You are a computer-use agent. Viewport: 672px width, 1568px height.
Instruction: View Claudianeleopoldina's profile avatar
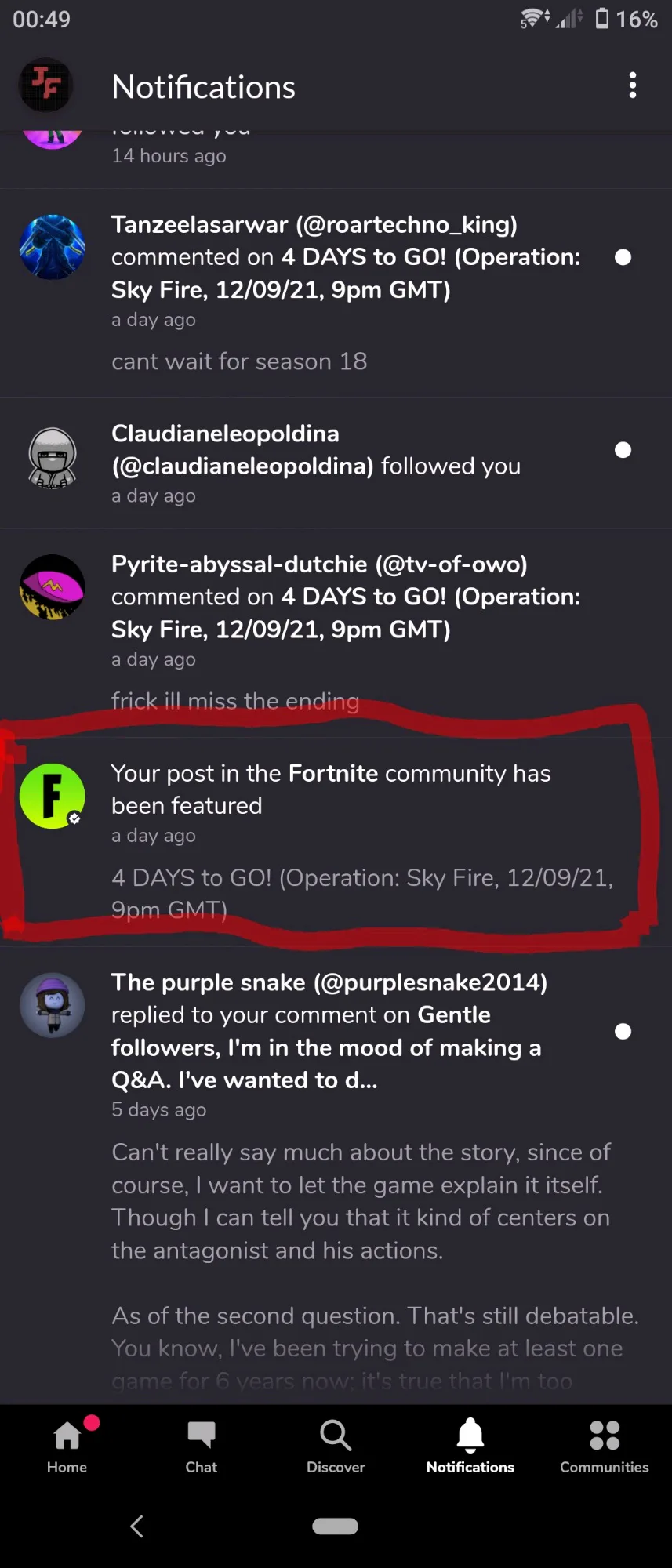[53, 458]
